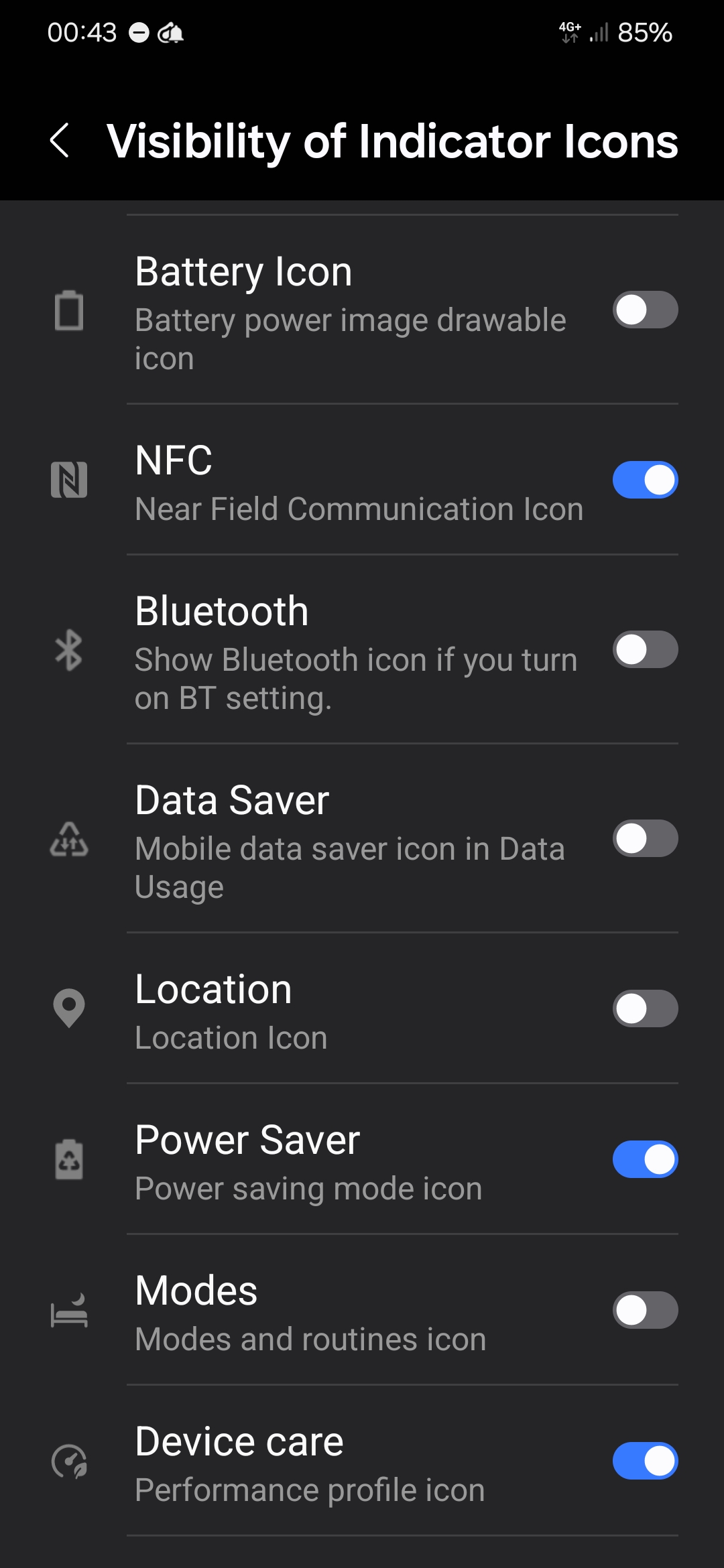Click the do-not-disturb icon in status bar
This screenshot has height=1568, width=724.
139,33
